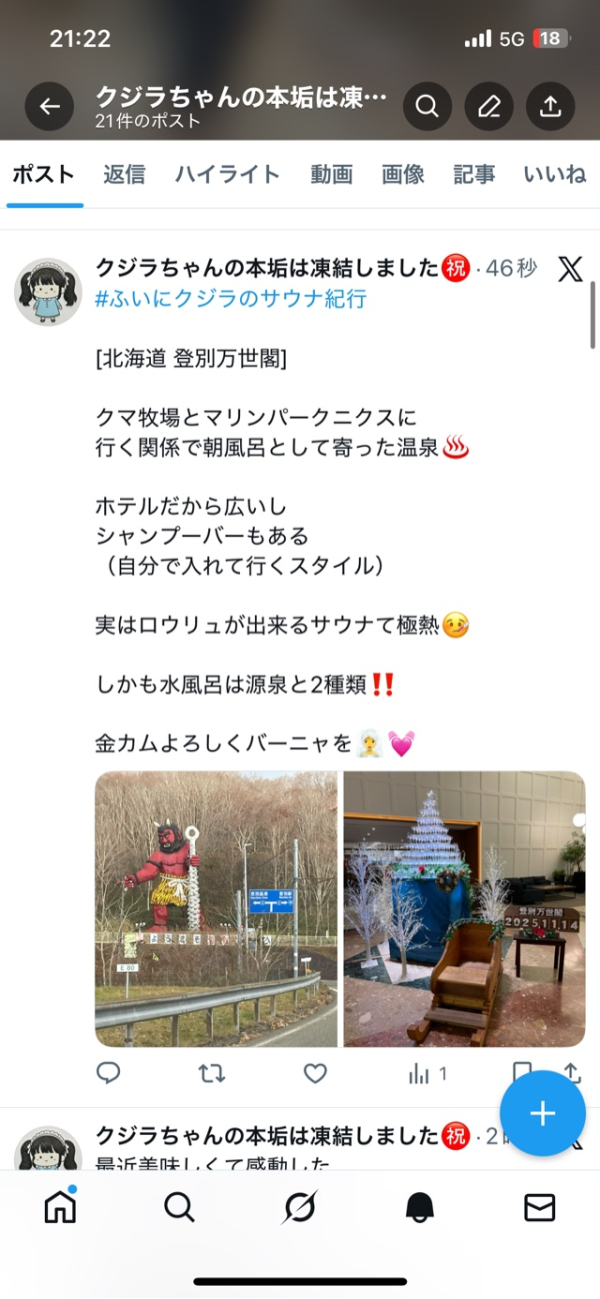Go back using the back arrow
This screenshot has width=600, height=1299.
[x=49, y=107]
